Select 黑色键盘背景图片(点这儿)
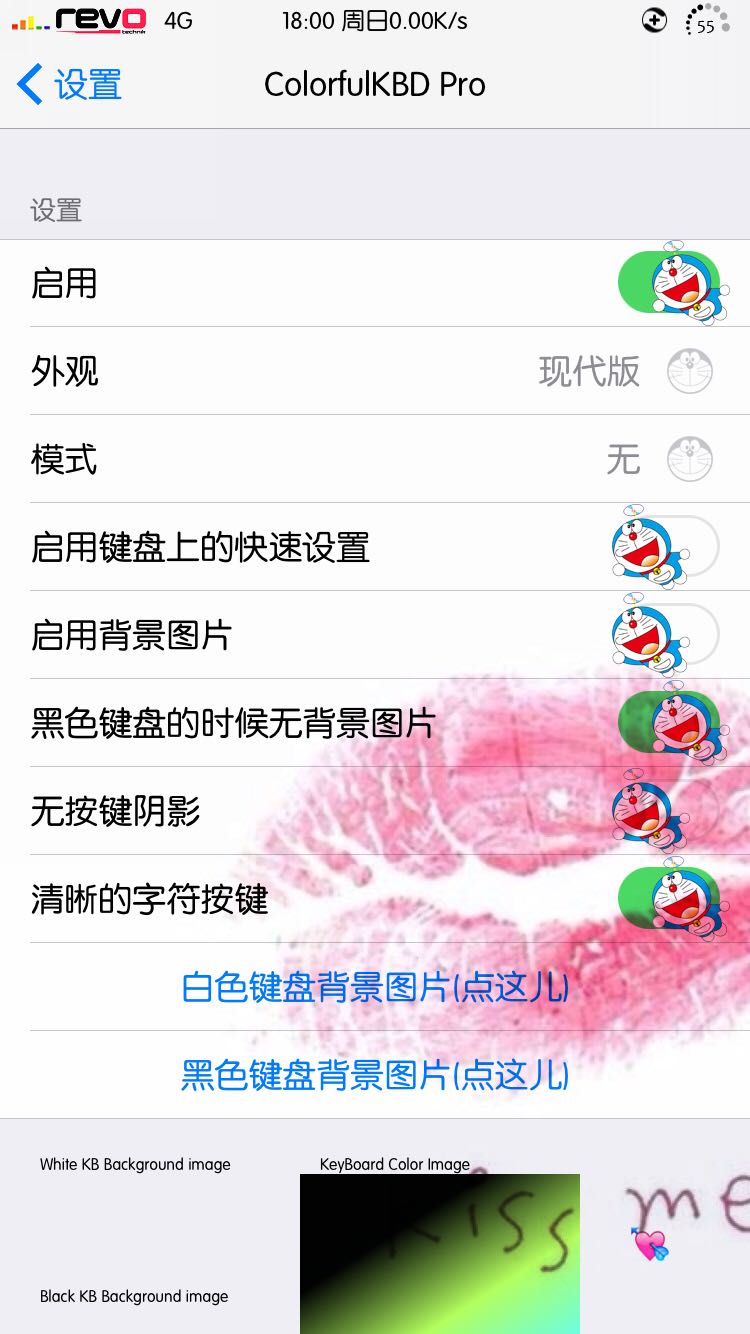Viewport: 750px width, 1334px height. click(375, 1075)
